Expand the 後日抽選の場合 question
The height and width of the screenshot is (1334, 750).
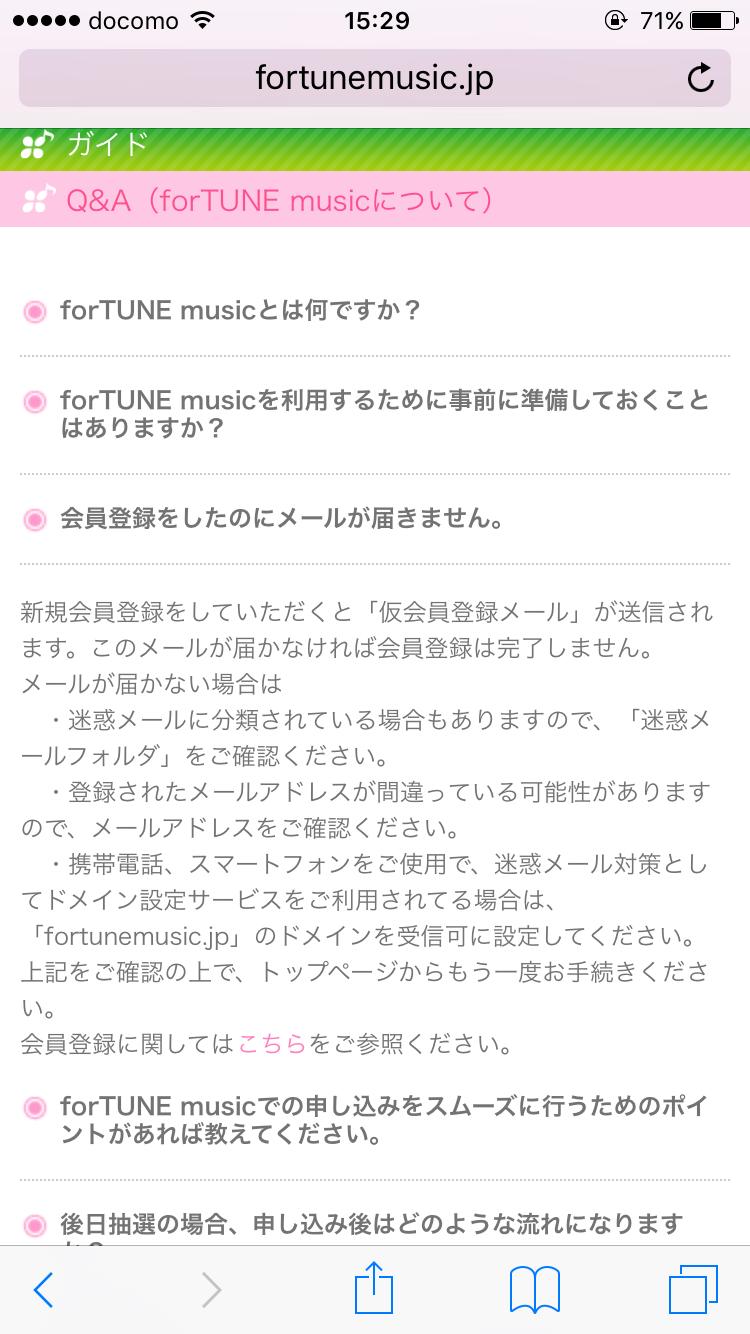(x=370, y=1224)
